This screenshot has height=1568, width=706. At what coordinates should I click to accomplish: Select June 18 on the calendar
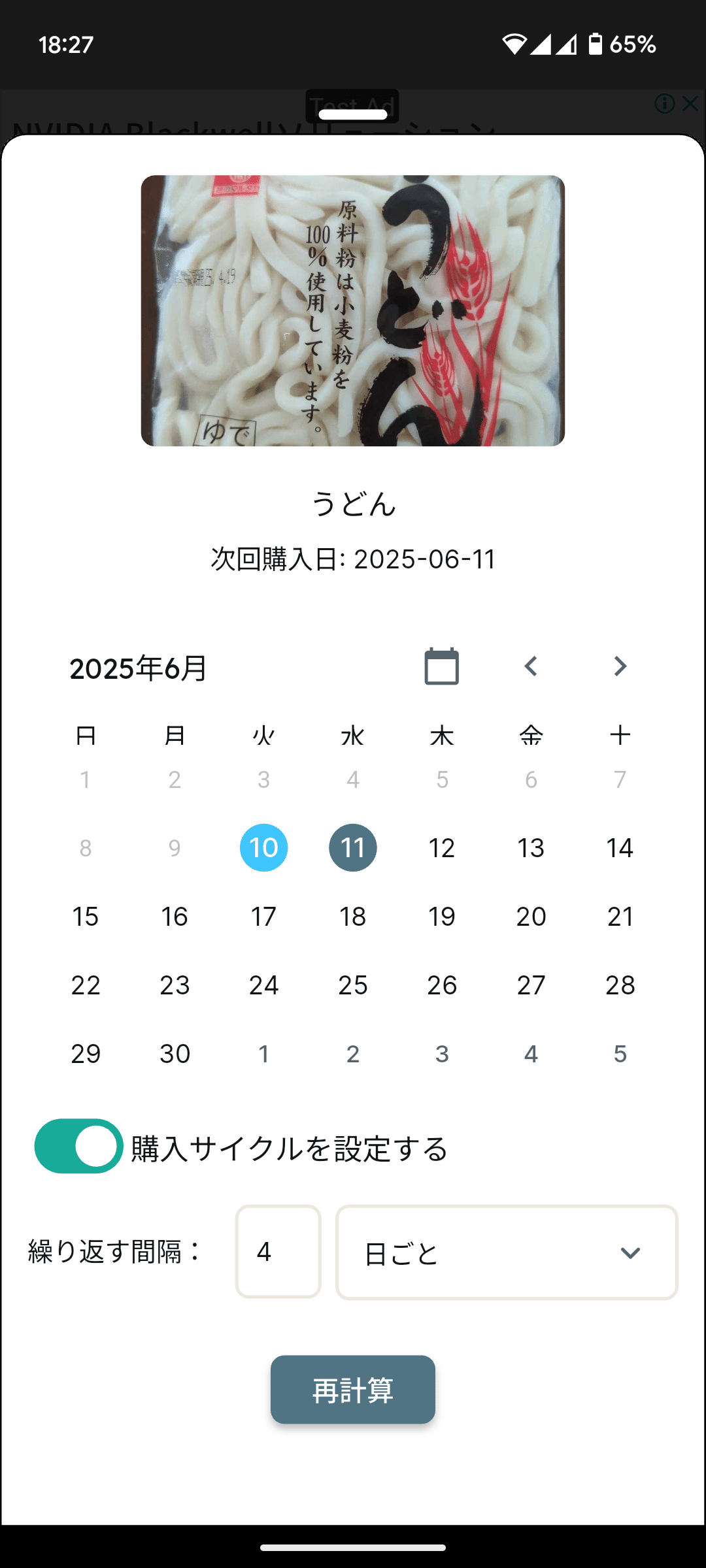coord(352,916)
